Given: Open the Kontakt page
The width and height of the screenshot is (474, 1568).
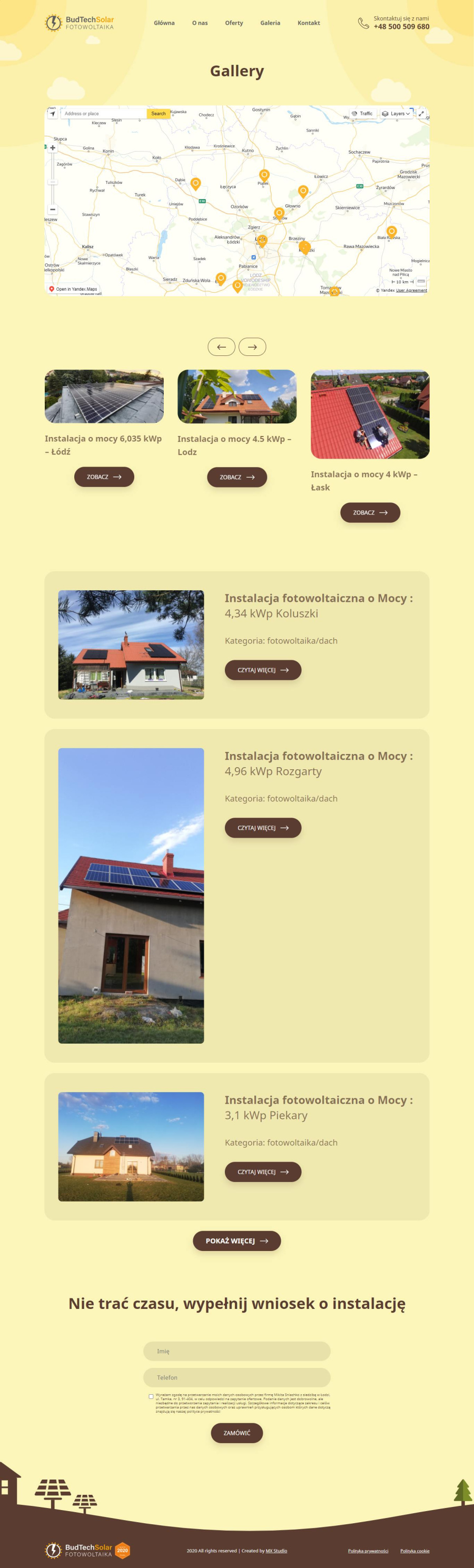Looking at the screenshot, I should click(x=309, y=23).
